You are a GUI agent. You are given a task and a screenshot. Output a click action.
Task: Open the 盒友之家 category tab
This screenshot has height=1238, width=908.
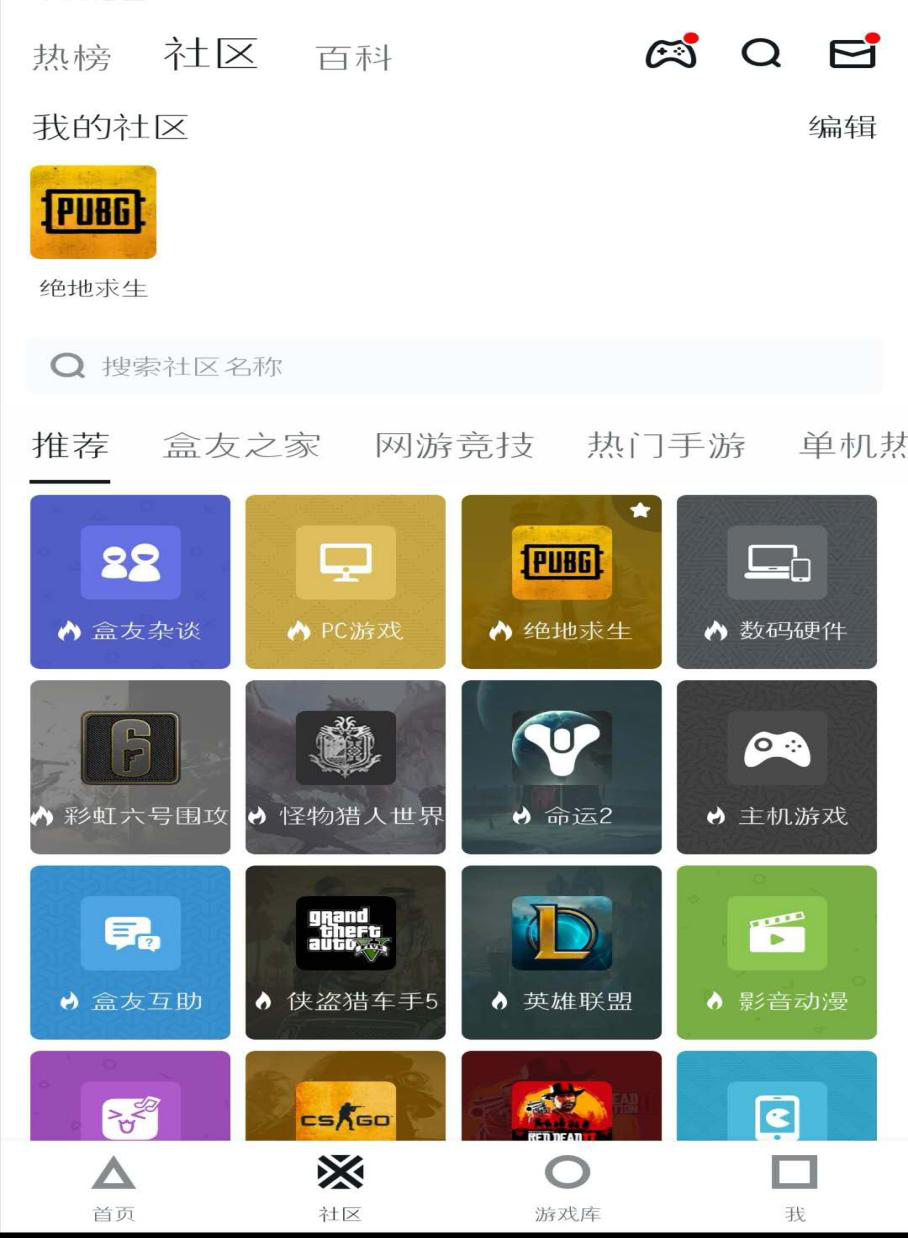click(x=239, y=447)
